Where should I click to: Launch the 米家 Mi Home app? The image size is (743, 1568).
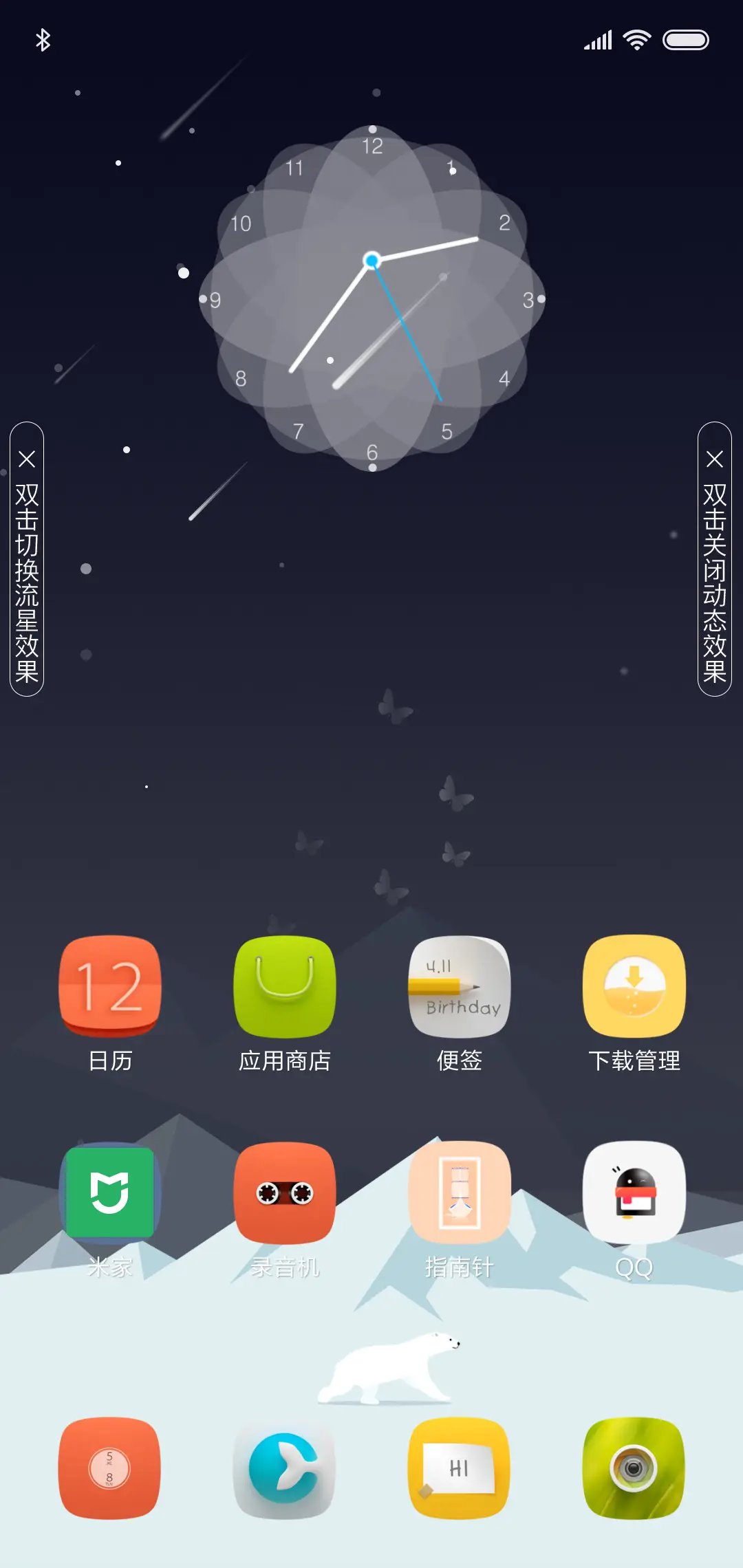coord(110,1192)
